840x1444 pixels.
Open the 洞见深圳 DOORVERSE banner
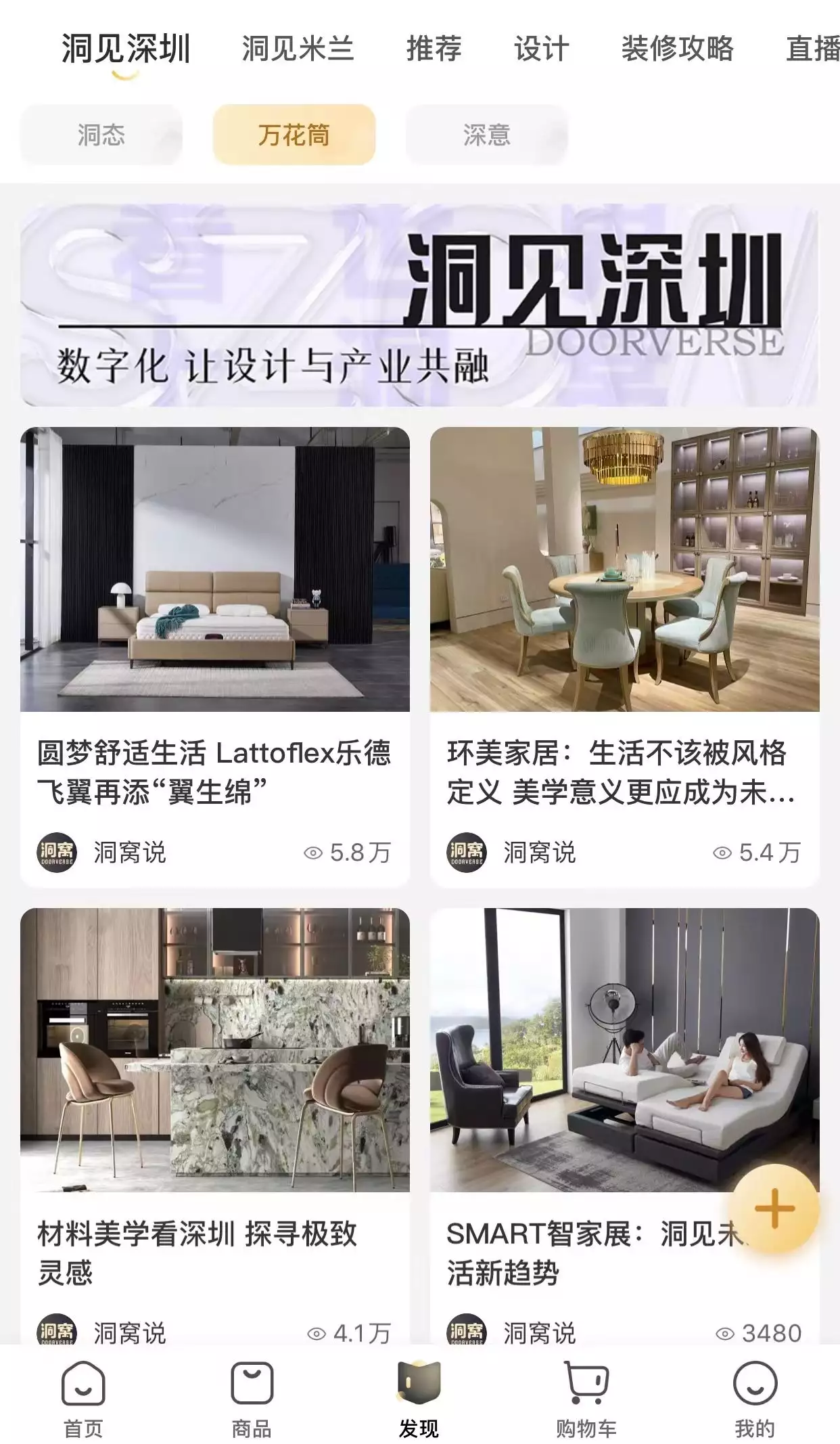pyautogui.click(x=419, y=305)
